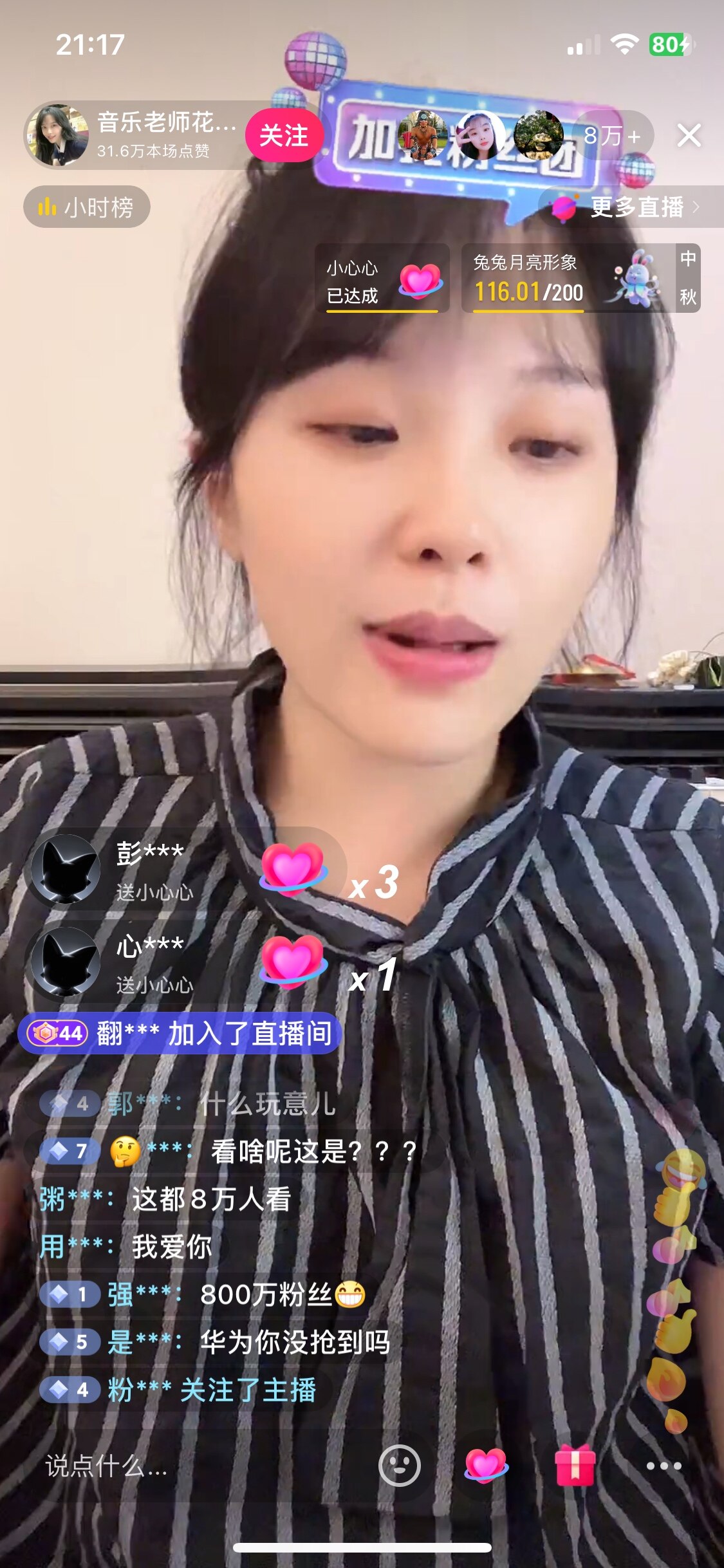Image resolution: width=724 pixels, height=1568 pixels.
Task: Open the gift box panel
Action: (574, 1466)
